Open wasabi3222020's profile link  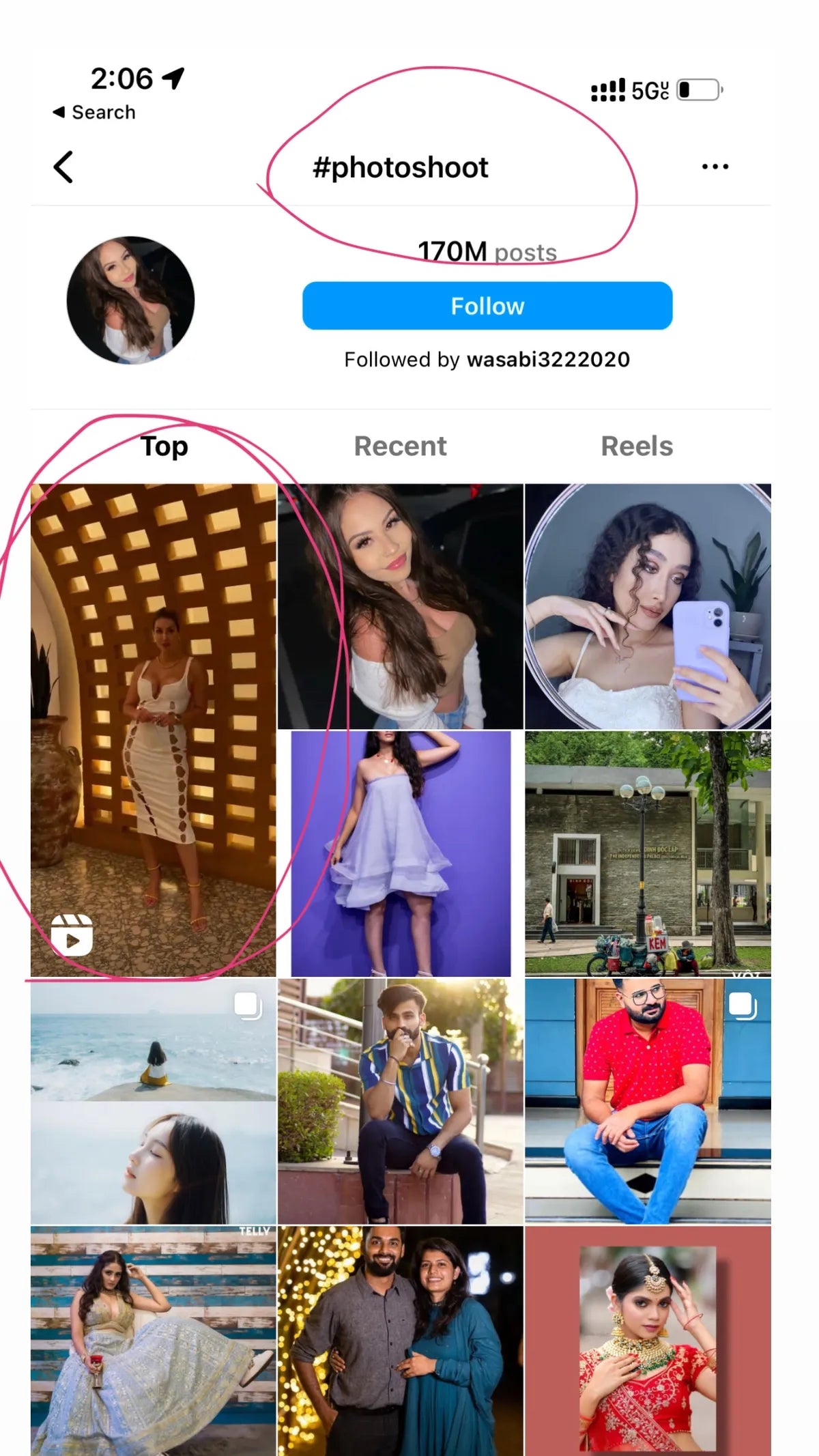(x=548, y=360)
